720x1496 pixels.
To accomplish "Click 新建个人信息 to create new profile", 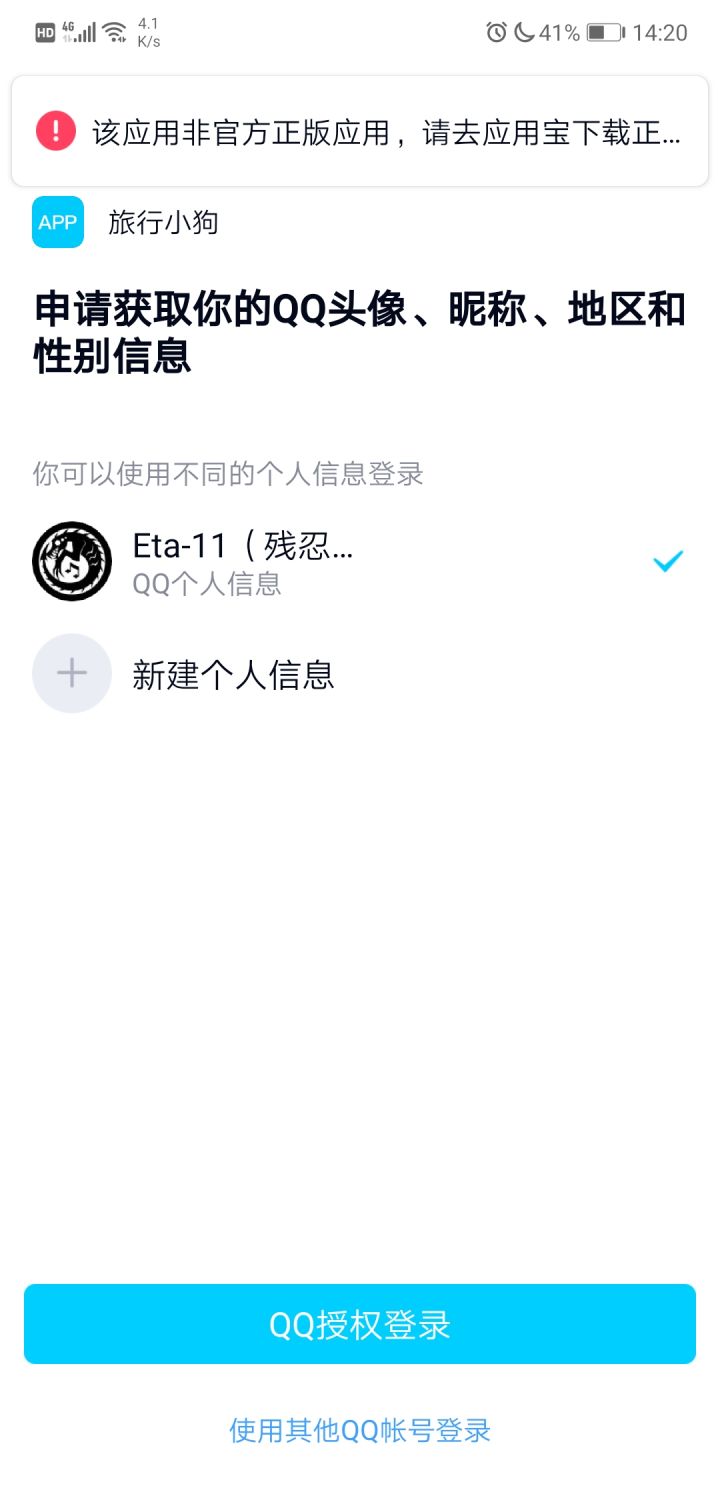I will (x=233, y=673).
